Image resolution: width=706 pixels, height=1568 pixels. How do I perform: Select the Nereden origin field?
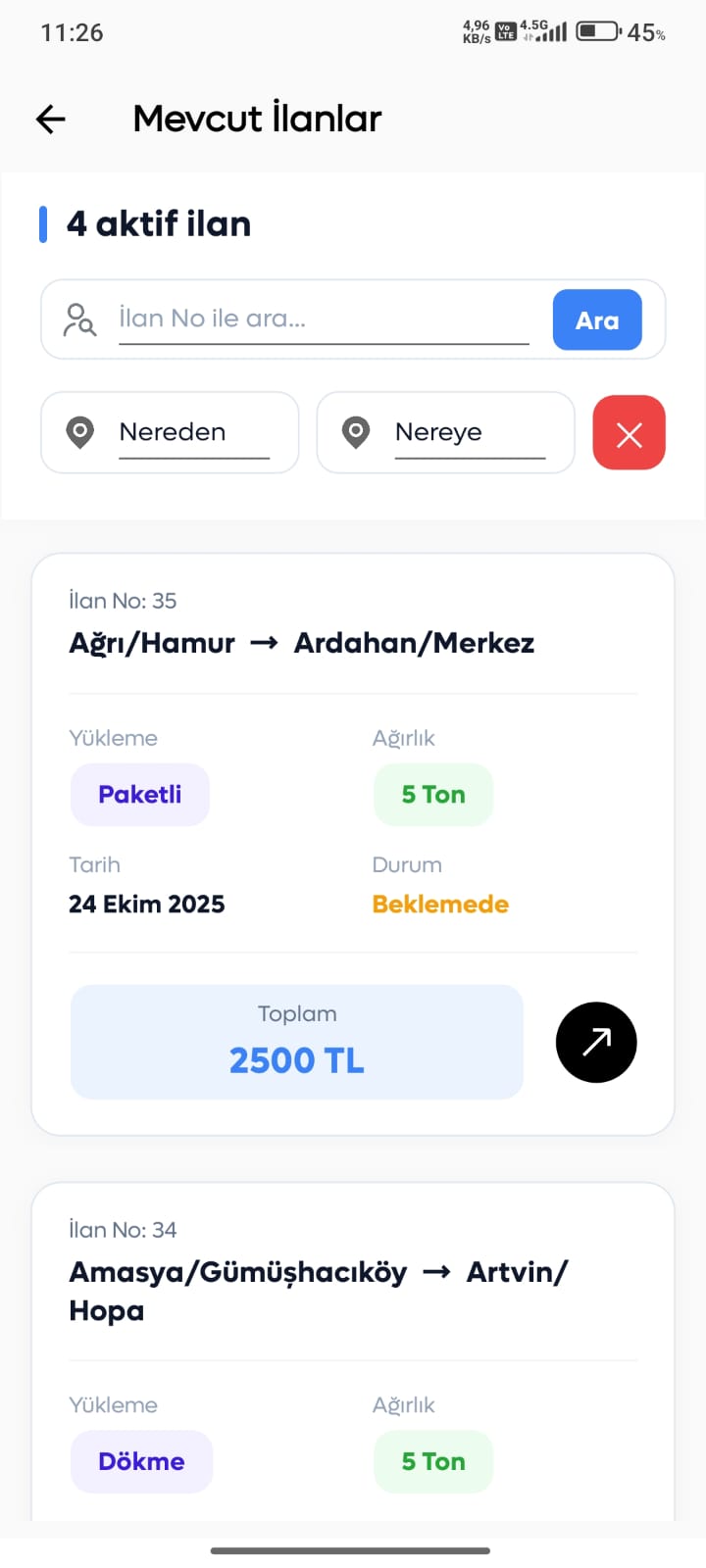193,432
